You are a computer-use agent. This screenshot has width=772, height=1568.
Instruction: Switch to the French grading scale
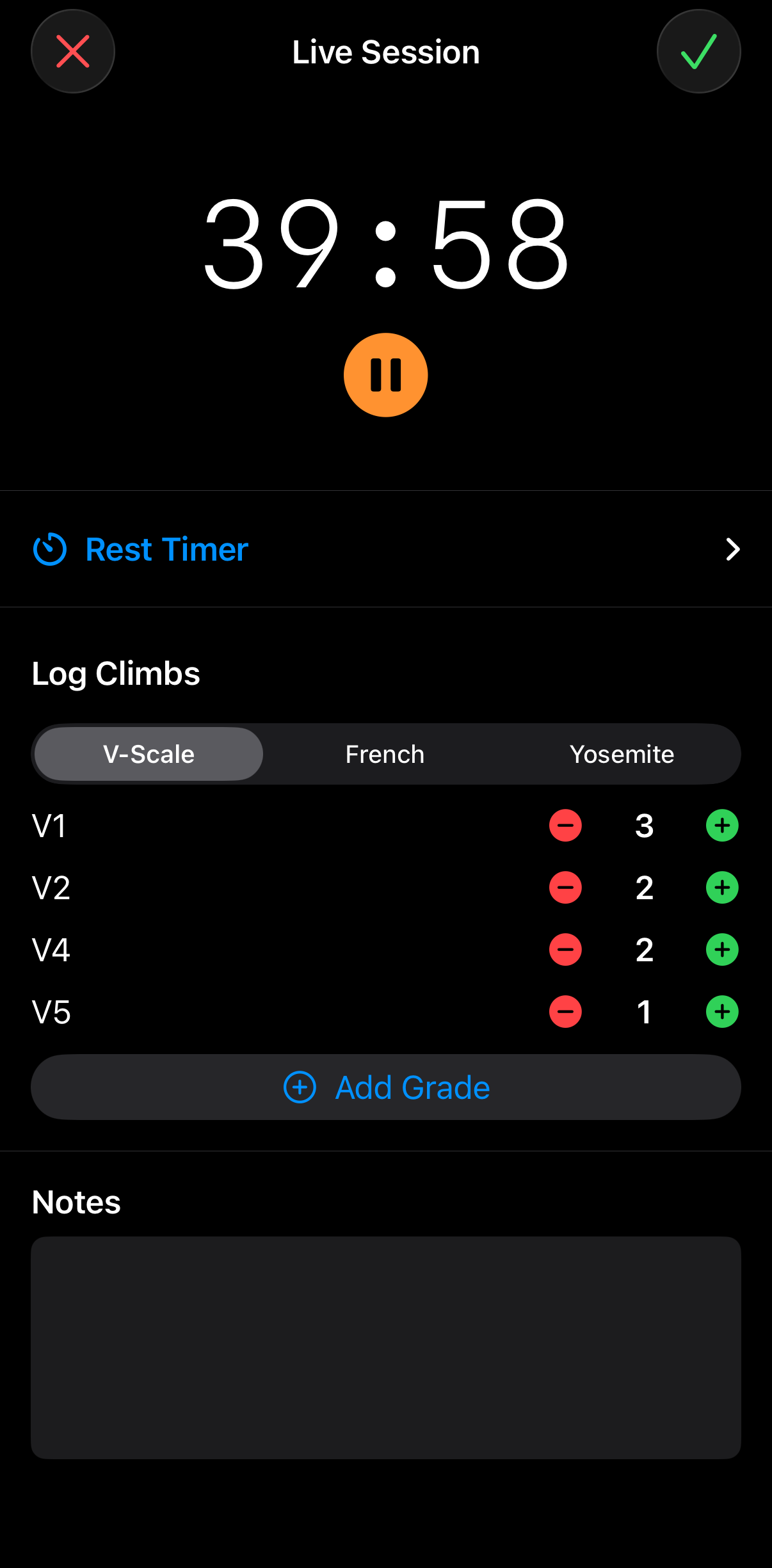point(384,754)
